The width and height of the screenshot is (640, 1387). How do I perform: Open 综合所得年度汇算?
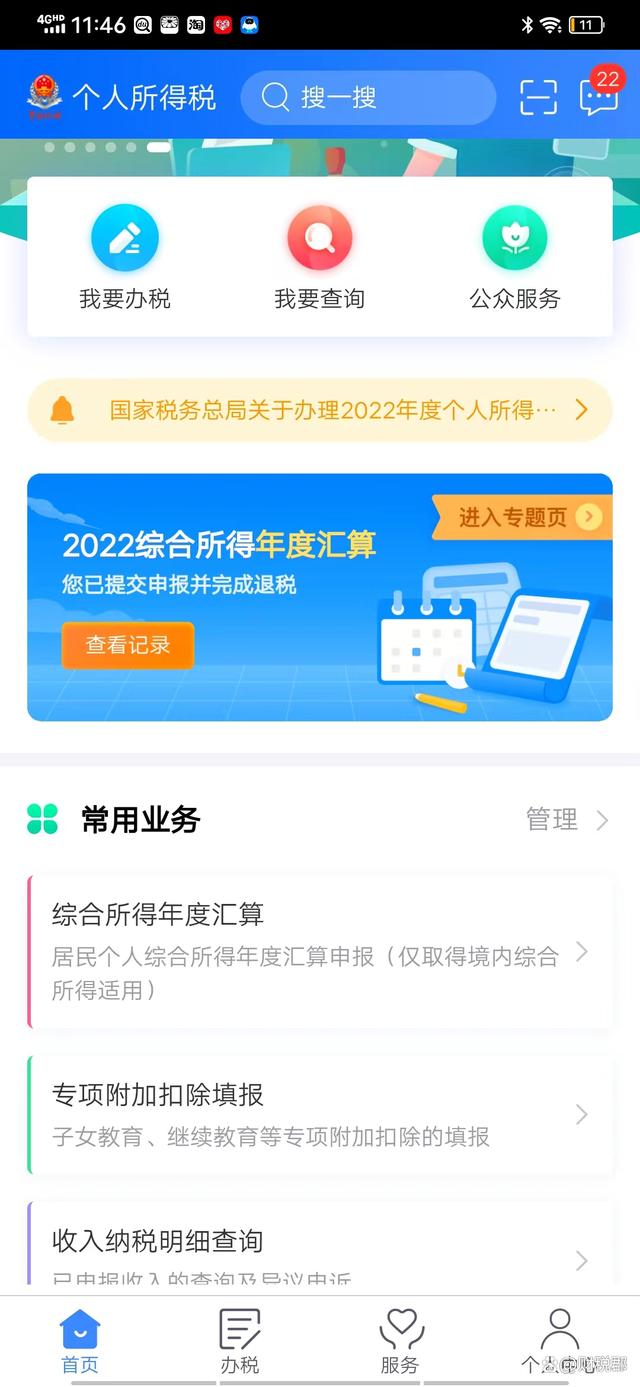tap(320, 951)
